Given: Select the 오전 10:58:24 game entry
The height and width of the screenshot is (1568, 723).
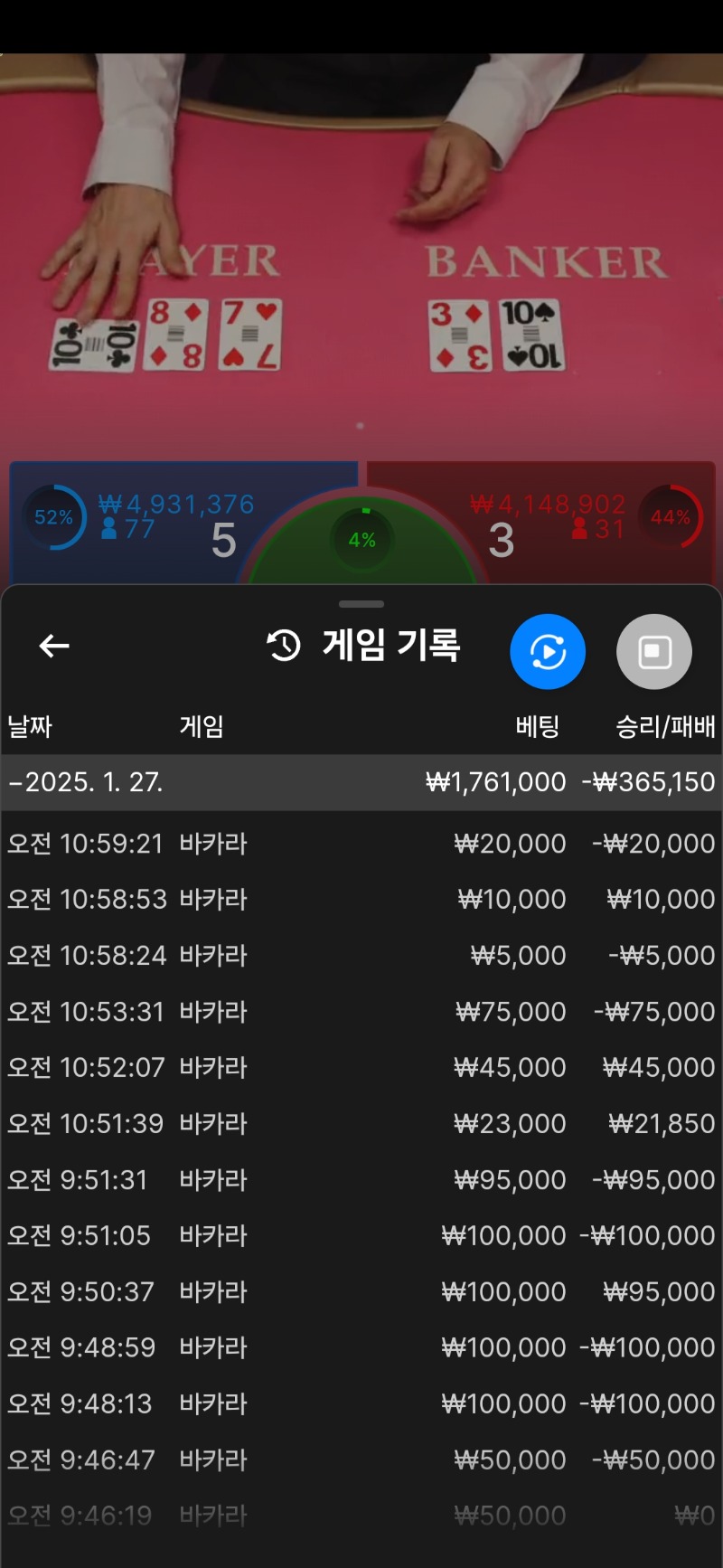Looking at the screenshot, I should 361,956.
